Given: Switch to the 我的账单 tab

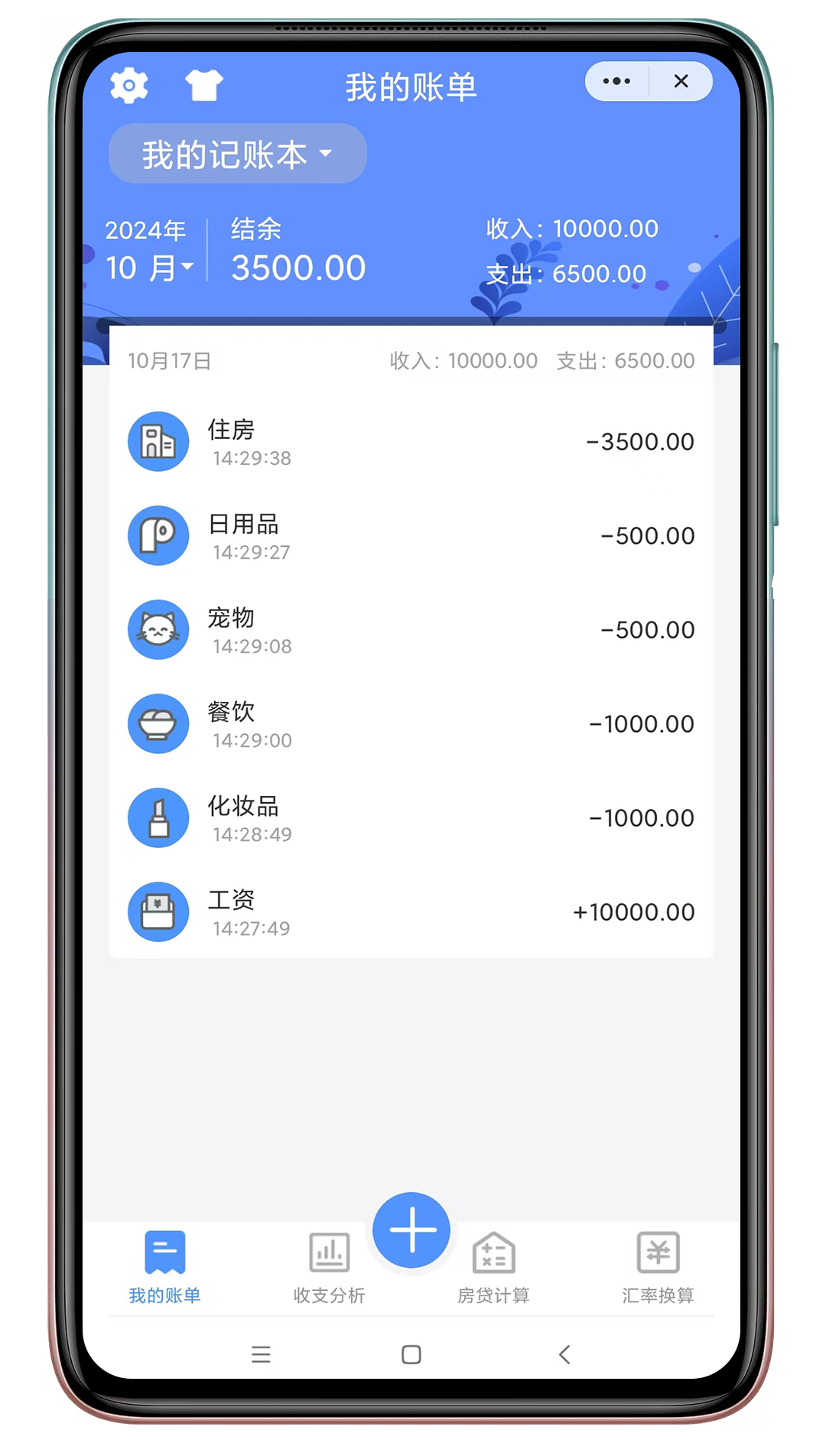Looking at the screenshot, I should [x=164, y=1266].
